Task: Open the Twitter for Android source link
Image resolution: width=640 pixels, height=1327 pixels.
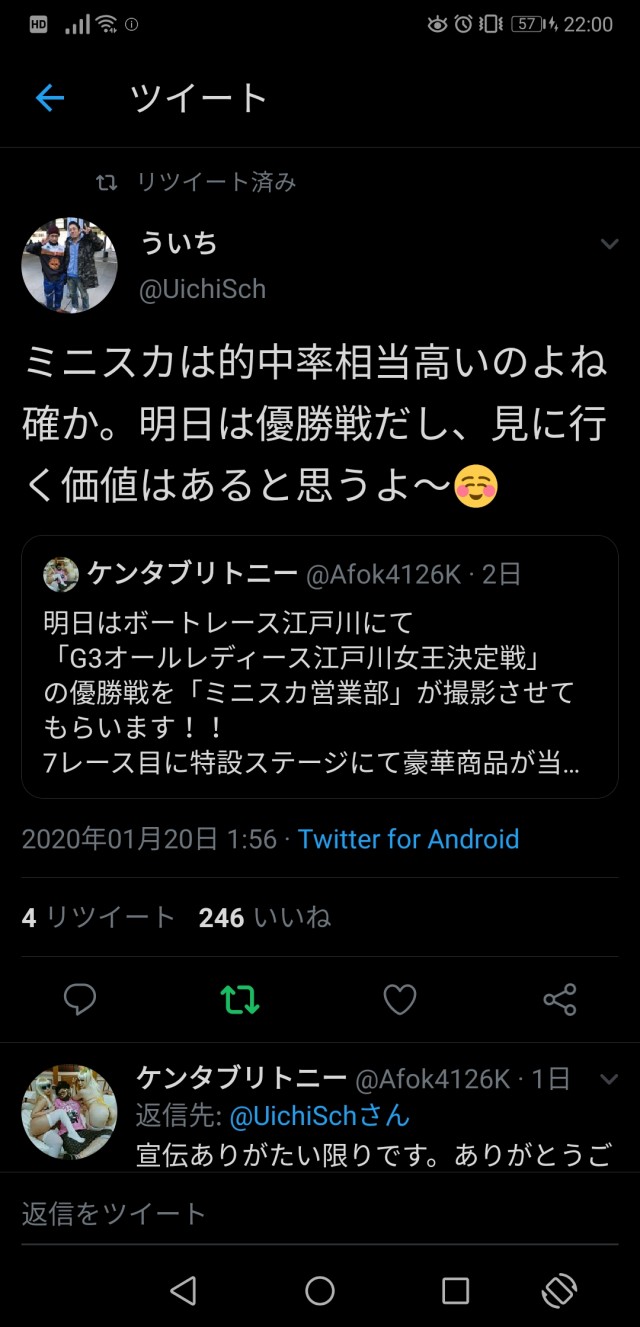Action: (x=408, y=838)
